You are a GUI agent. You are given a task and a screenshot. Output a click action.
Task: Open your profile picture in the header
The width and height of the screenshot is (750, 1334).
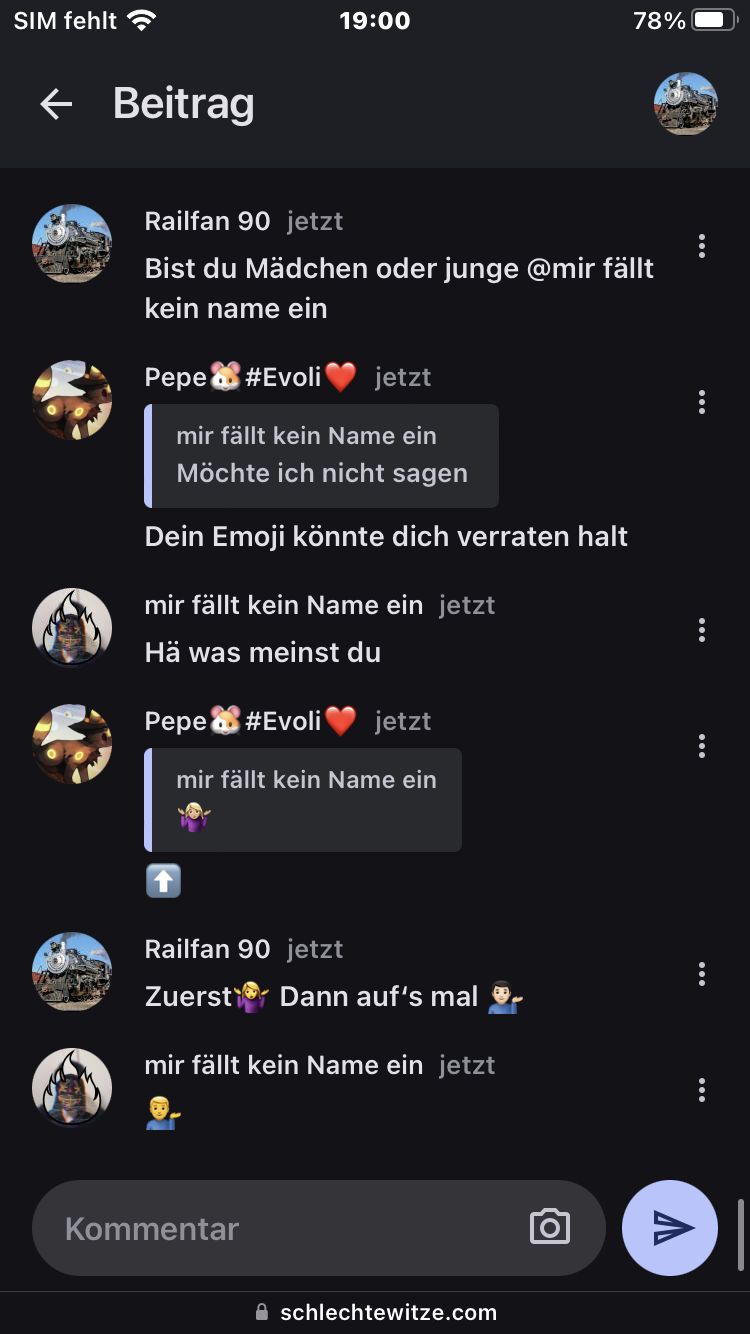point(685,104)
